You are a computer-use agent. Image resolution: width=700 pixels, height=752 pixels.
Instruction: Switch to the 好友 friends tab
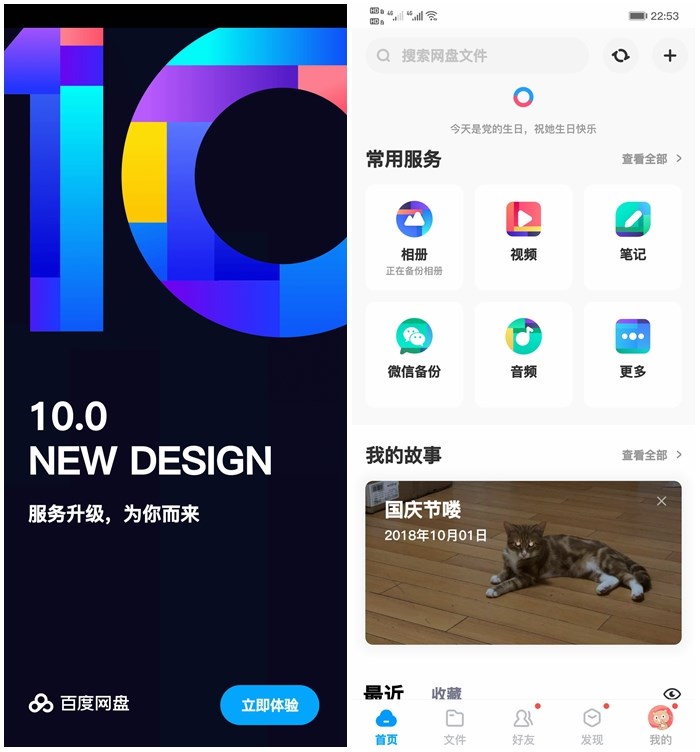pyautogui.click(x=523, y=726)
